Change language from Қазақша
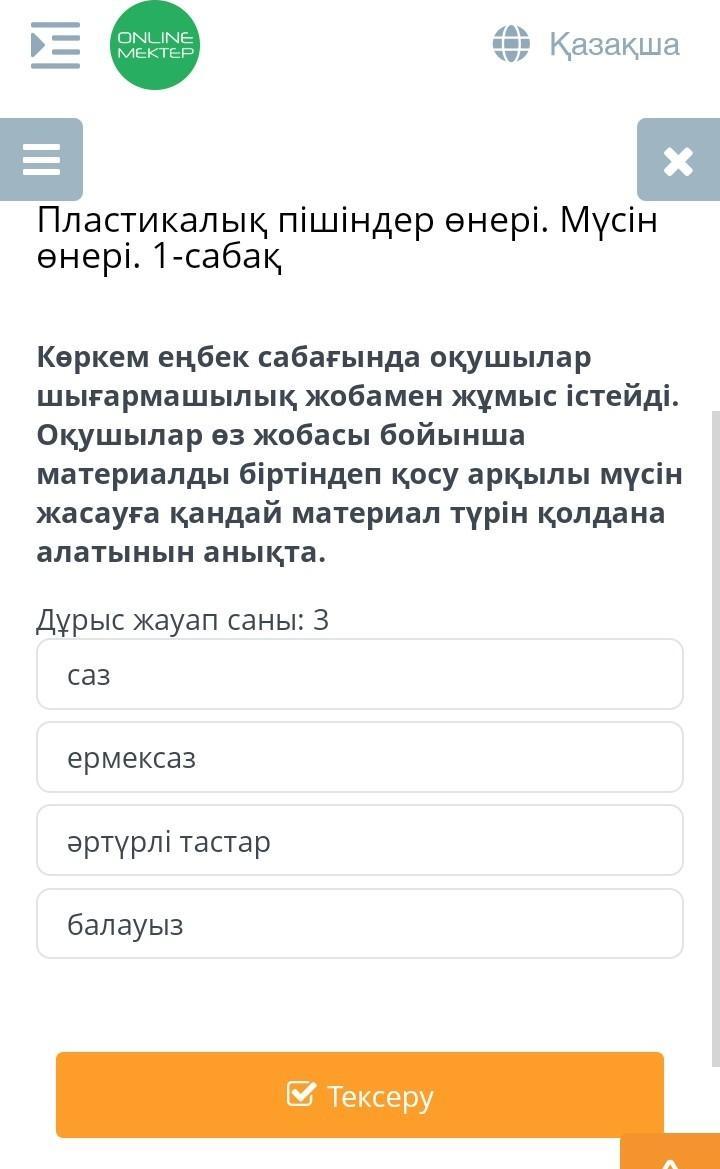The width and height of the screenshot is (720, 1169). 587,44
